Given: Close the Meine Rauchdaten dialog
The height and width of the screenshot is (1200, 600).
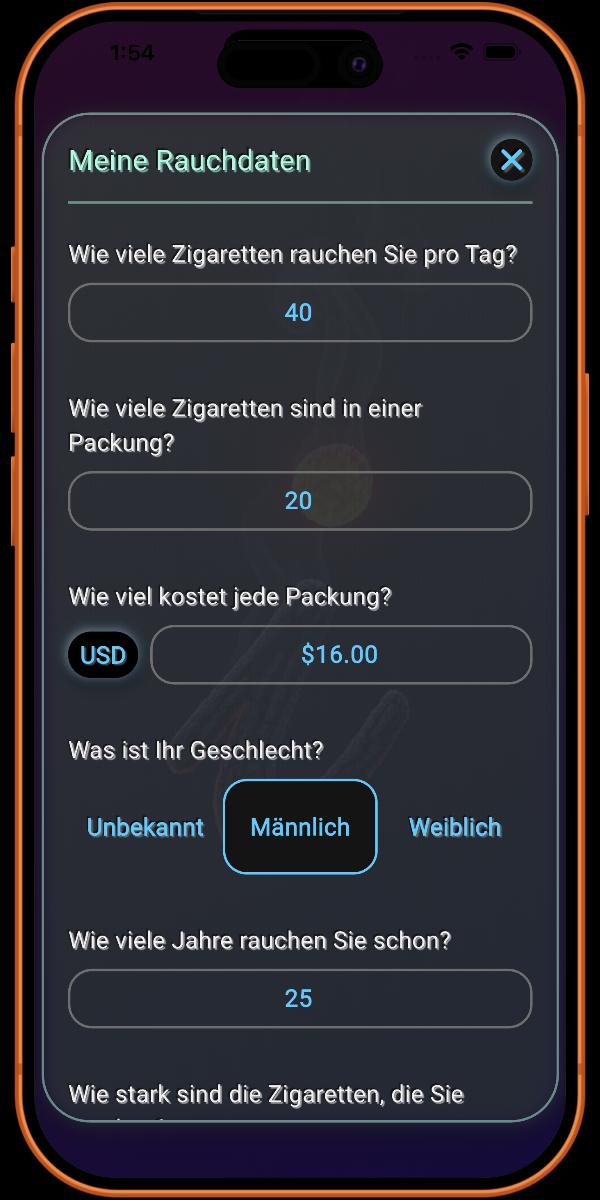Looking at the screenshot, I should (x=511, y=160).
